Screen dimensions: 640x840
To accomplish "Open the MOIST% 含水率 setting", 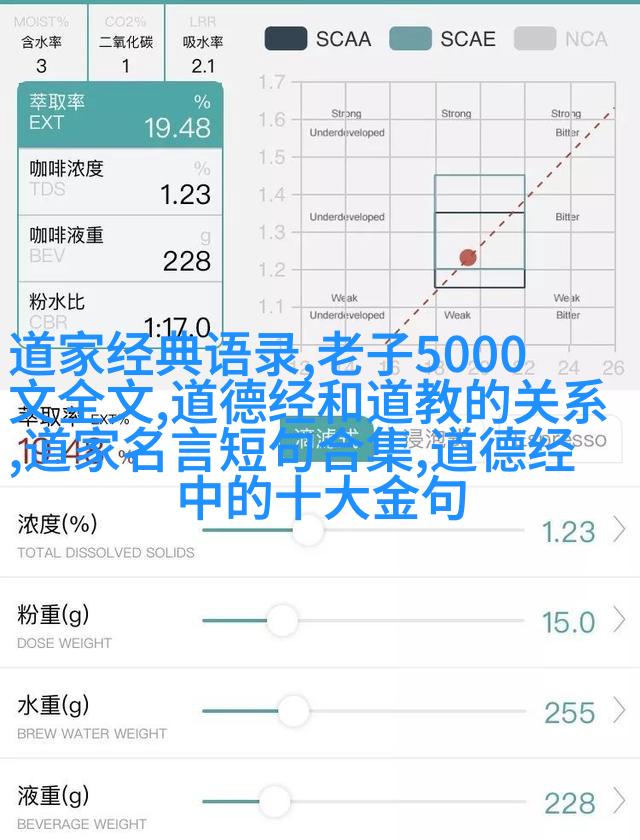I will [42, 44].
